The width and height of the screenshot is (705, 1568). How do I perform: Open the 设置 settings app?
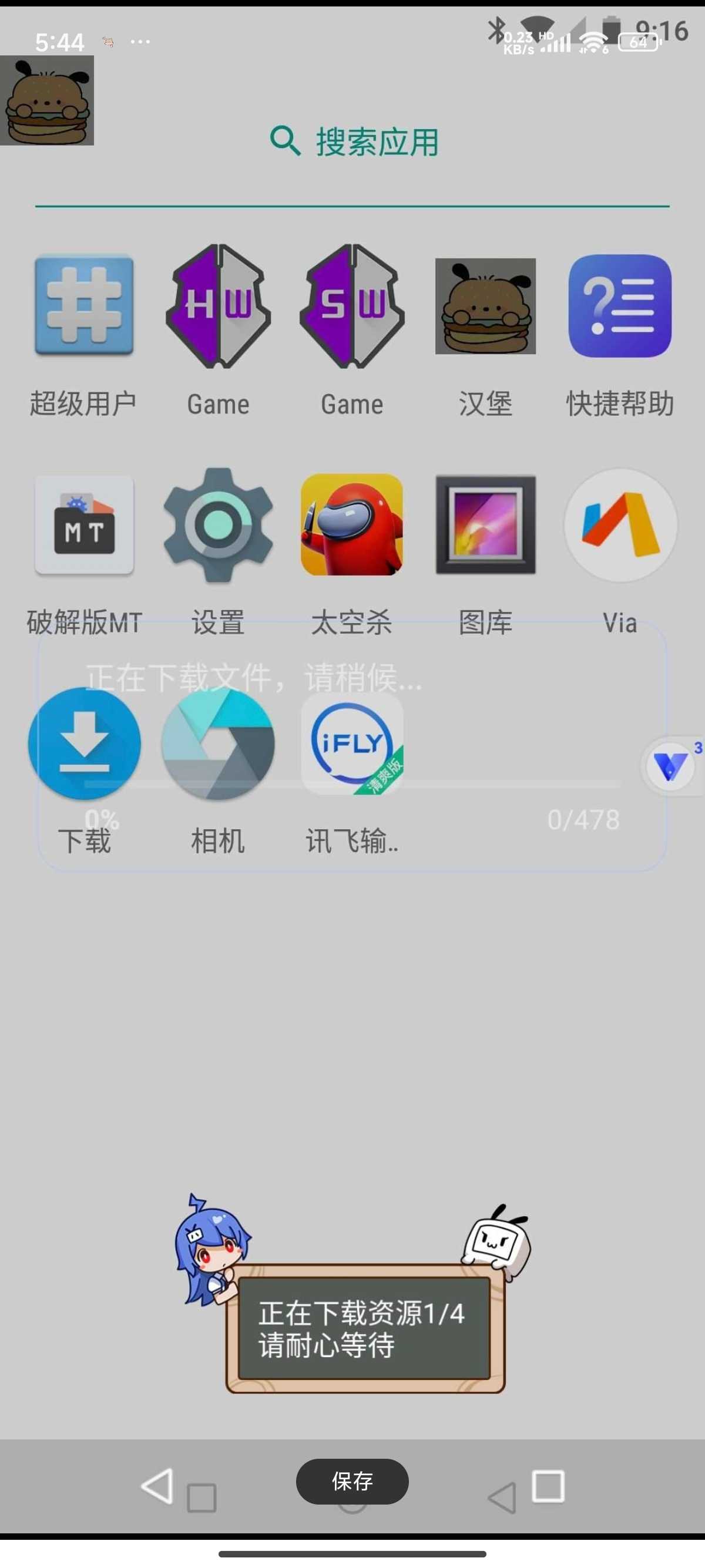tap(218, 524)
